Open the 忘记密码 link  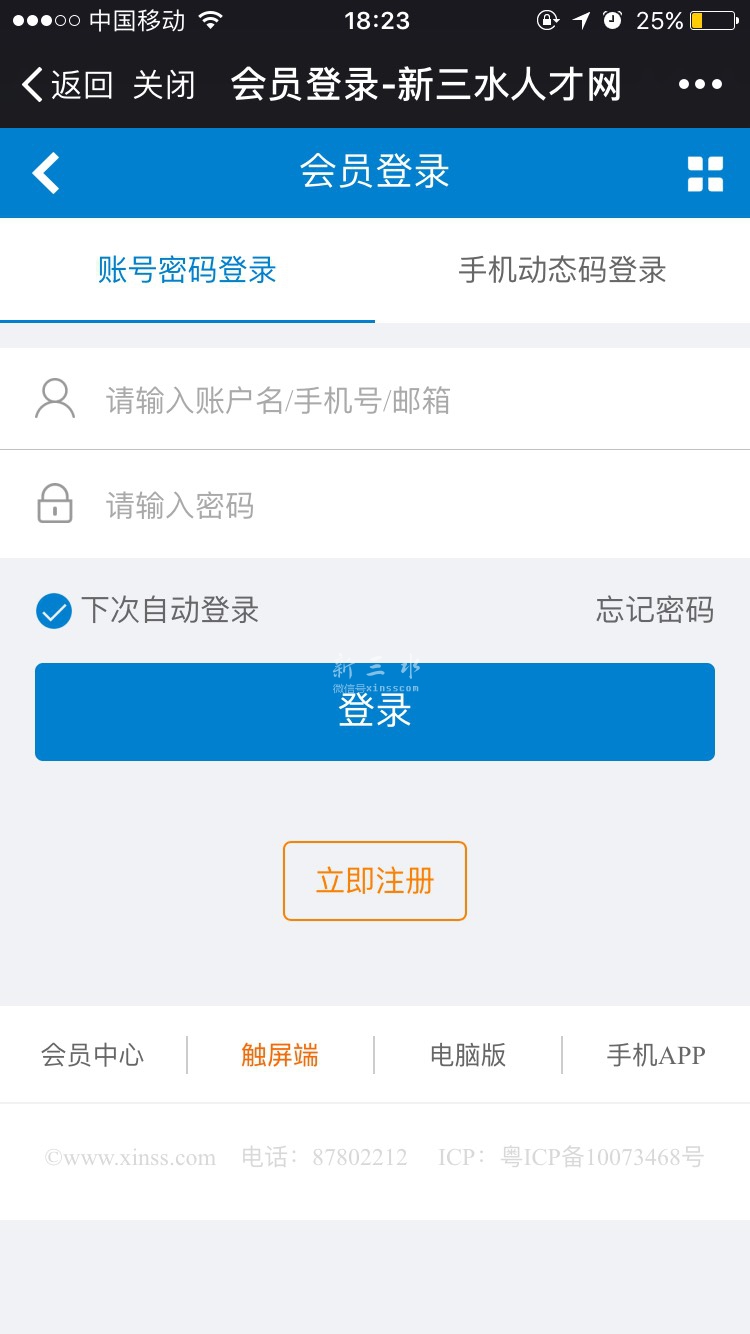(654, 610)
